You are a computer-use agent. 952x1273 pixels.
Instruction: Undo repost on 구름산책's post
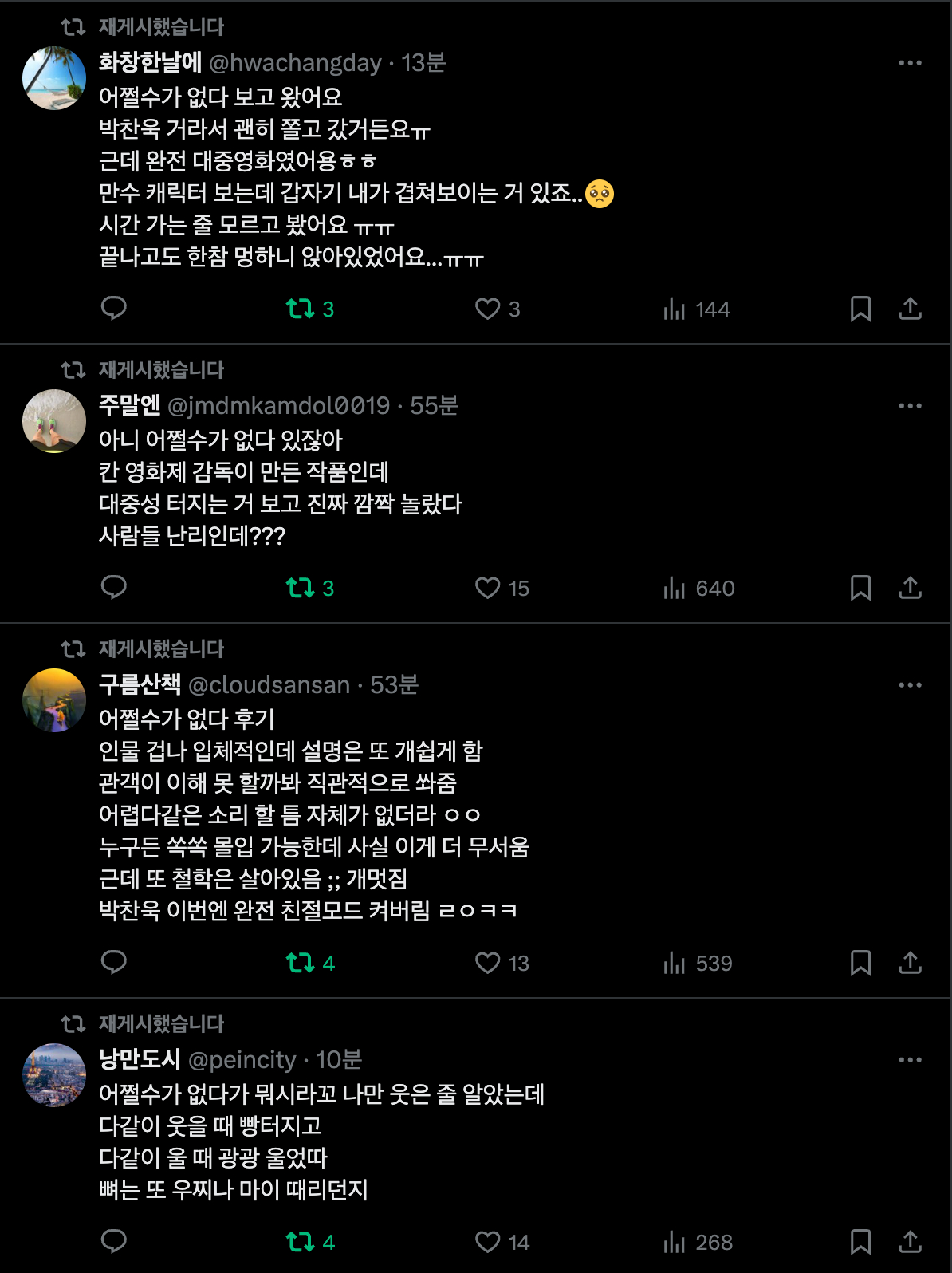[301, 963]
